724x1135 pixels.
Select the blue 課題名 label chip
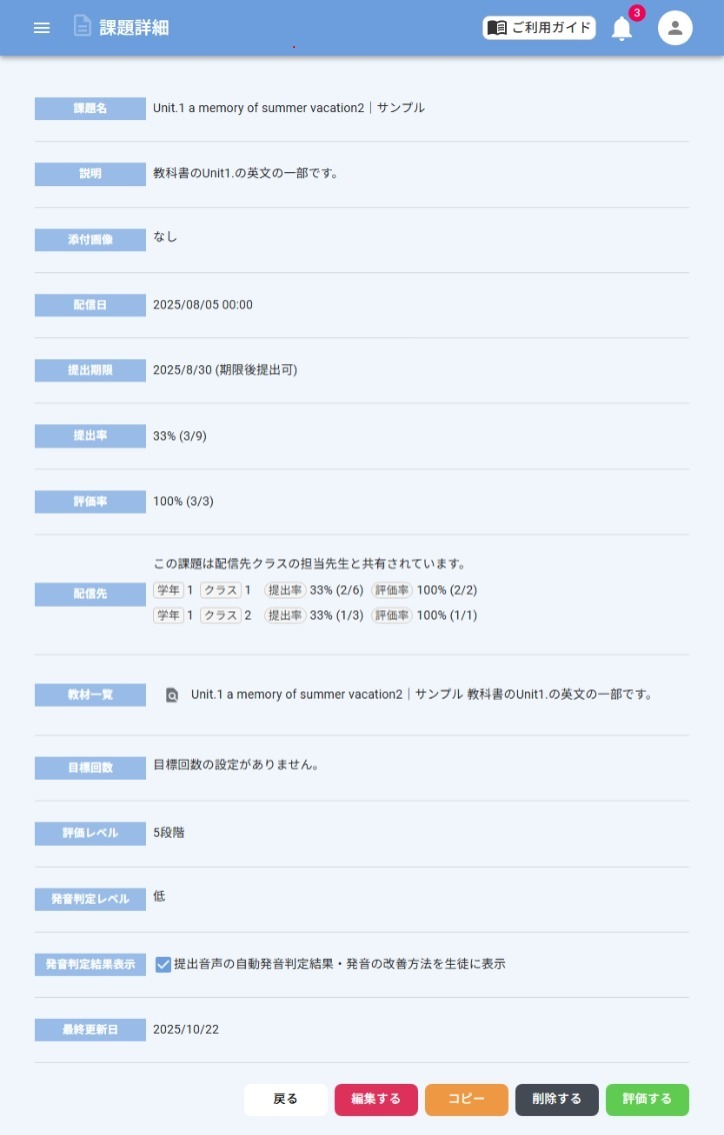click(x=89, y=108)
